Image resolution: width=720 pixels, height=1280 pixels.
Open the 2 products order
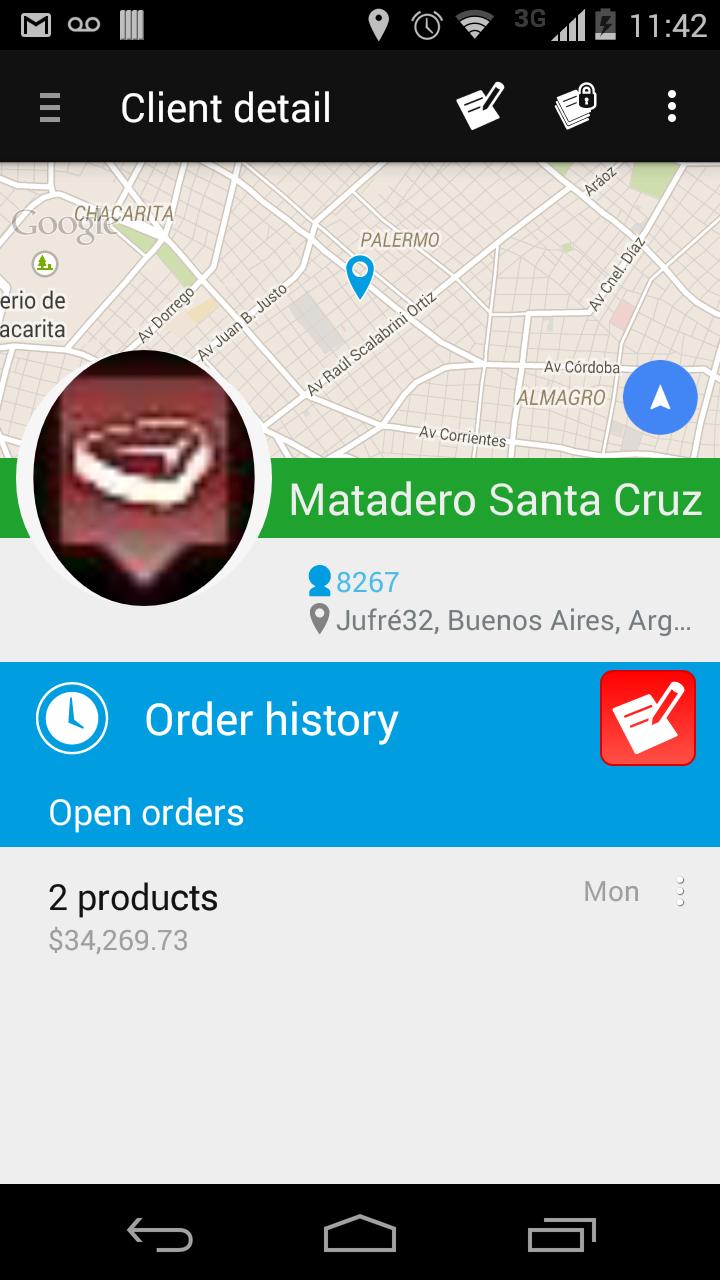pyautogui.click(x=300, y=916)
